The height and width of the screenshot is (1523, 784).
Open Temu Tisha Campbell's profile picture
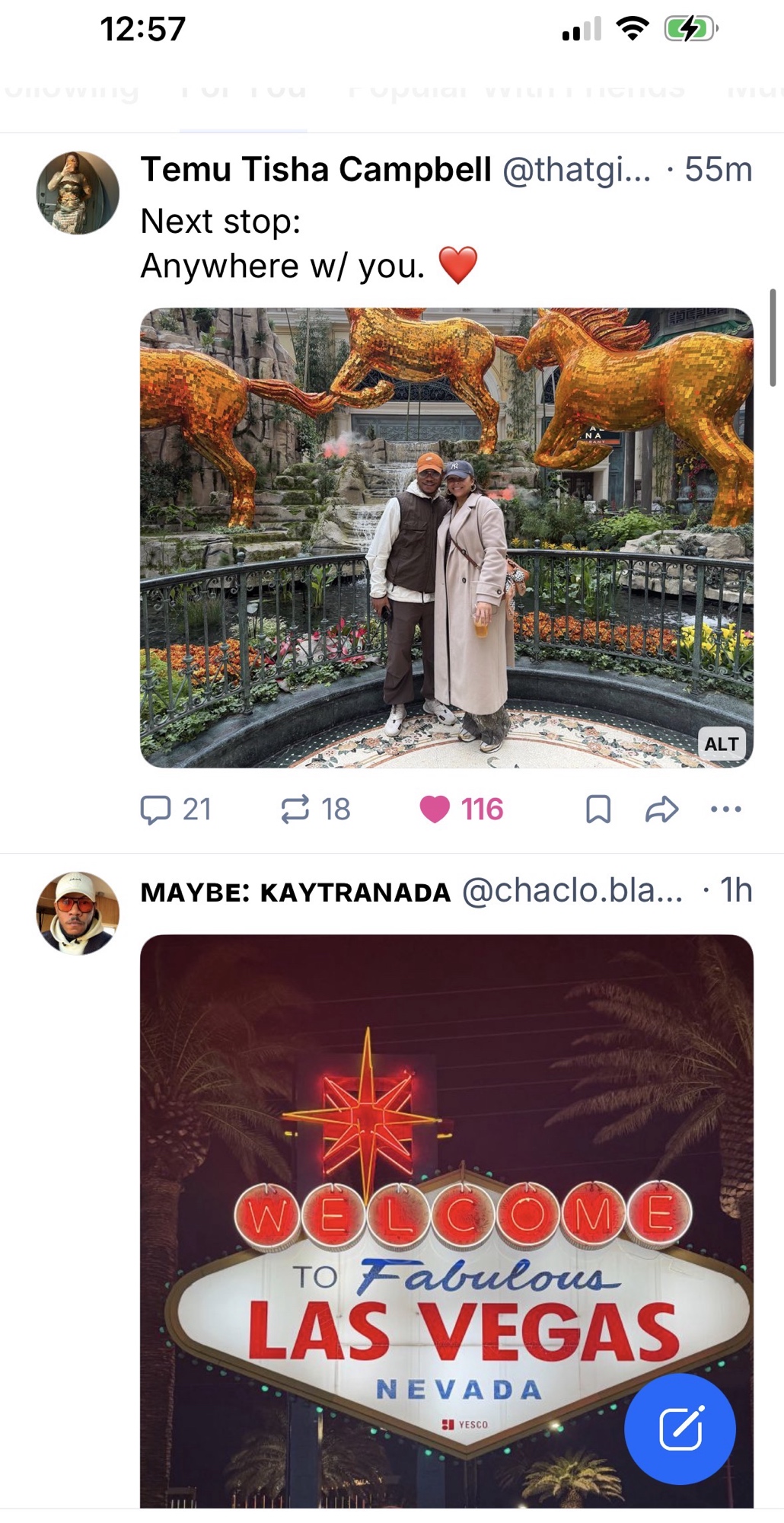[x=78, y=193]
